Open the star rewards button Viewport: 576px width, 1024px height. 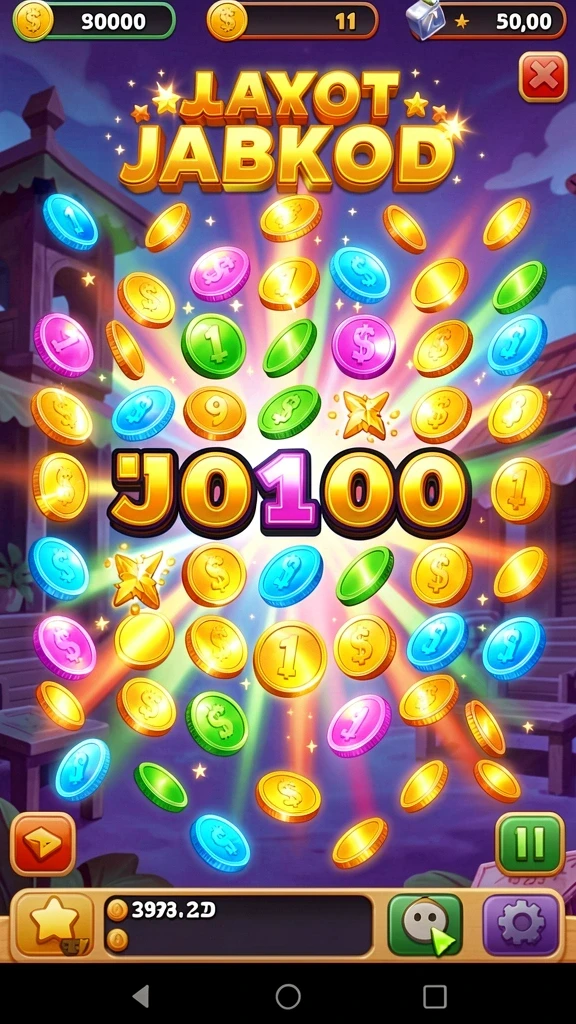pos(55,925)
